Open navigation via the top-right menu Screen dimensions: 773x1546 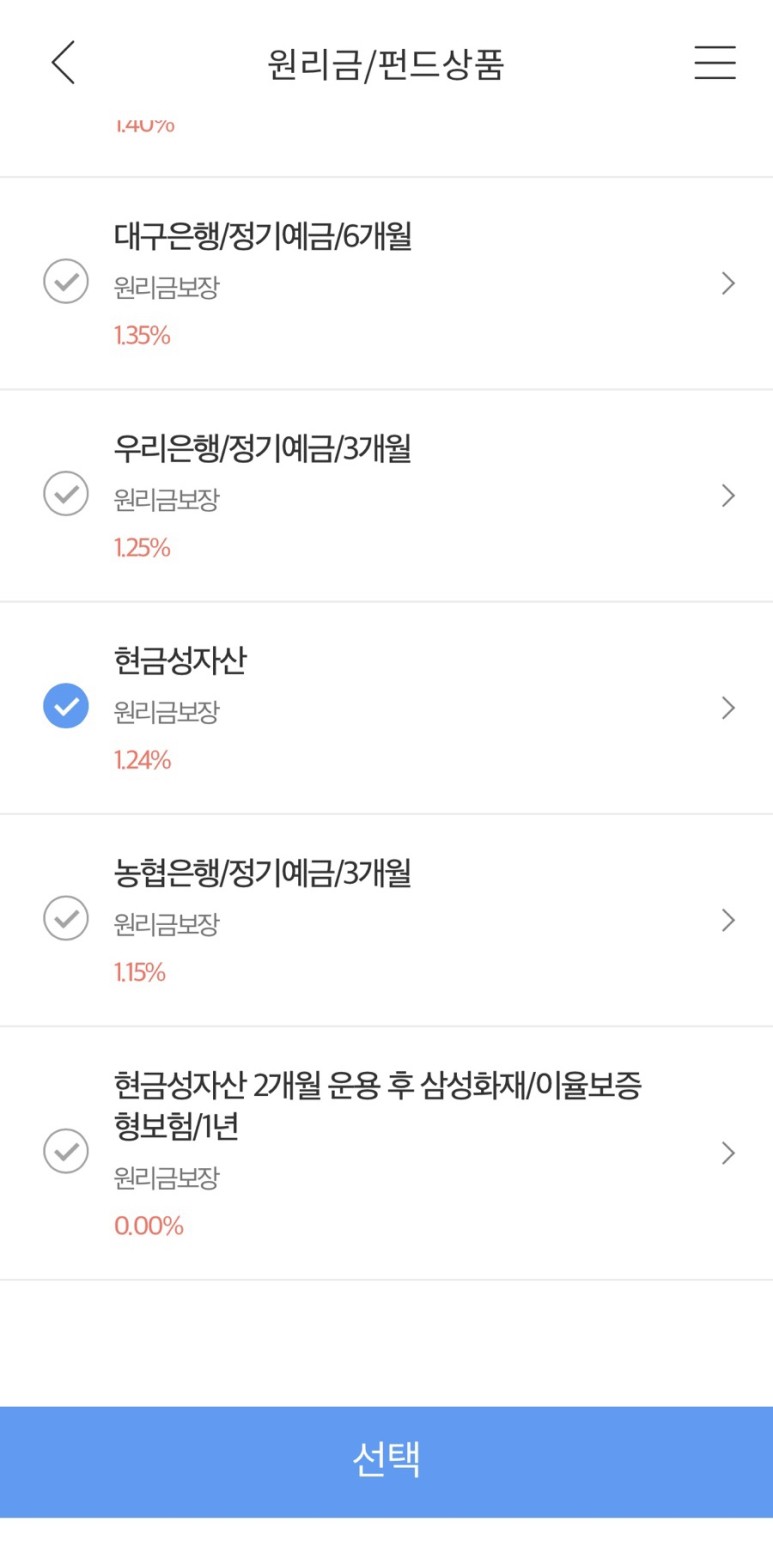point(714,62)
